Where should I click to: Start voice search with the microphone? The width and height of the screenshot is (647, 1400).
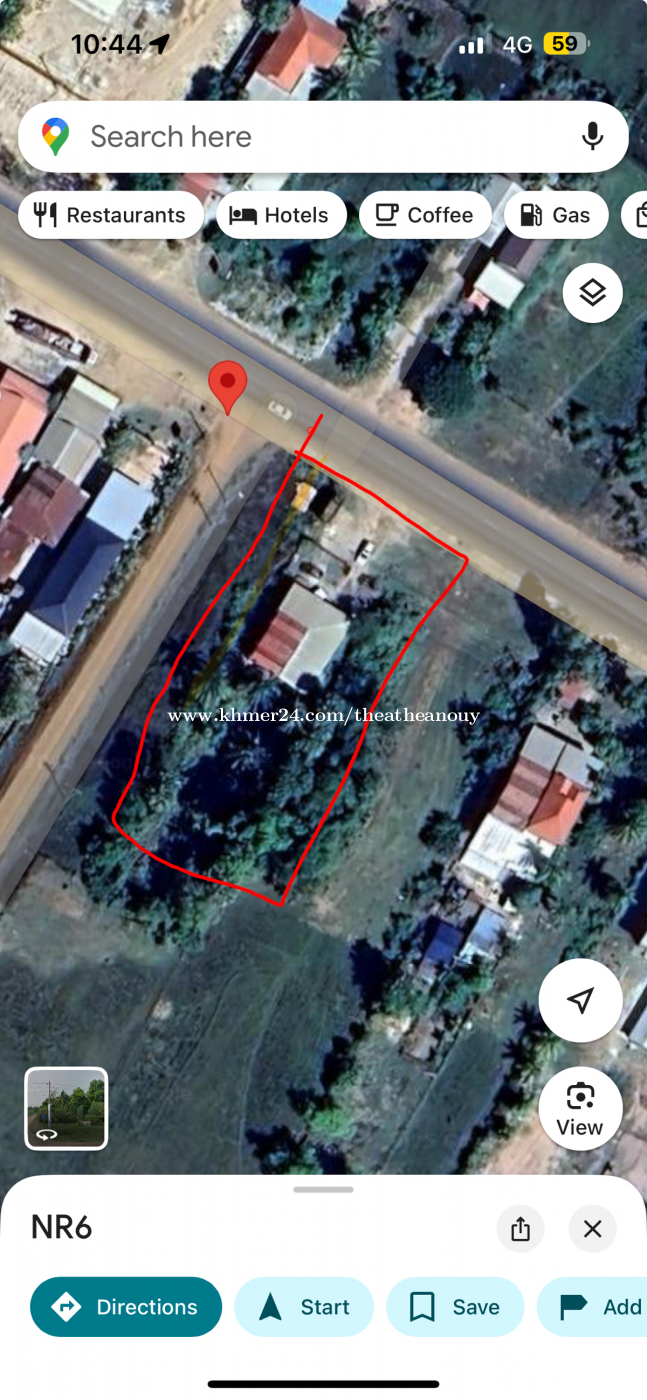tap(592, 137)
